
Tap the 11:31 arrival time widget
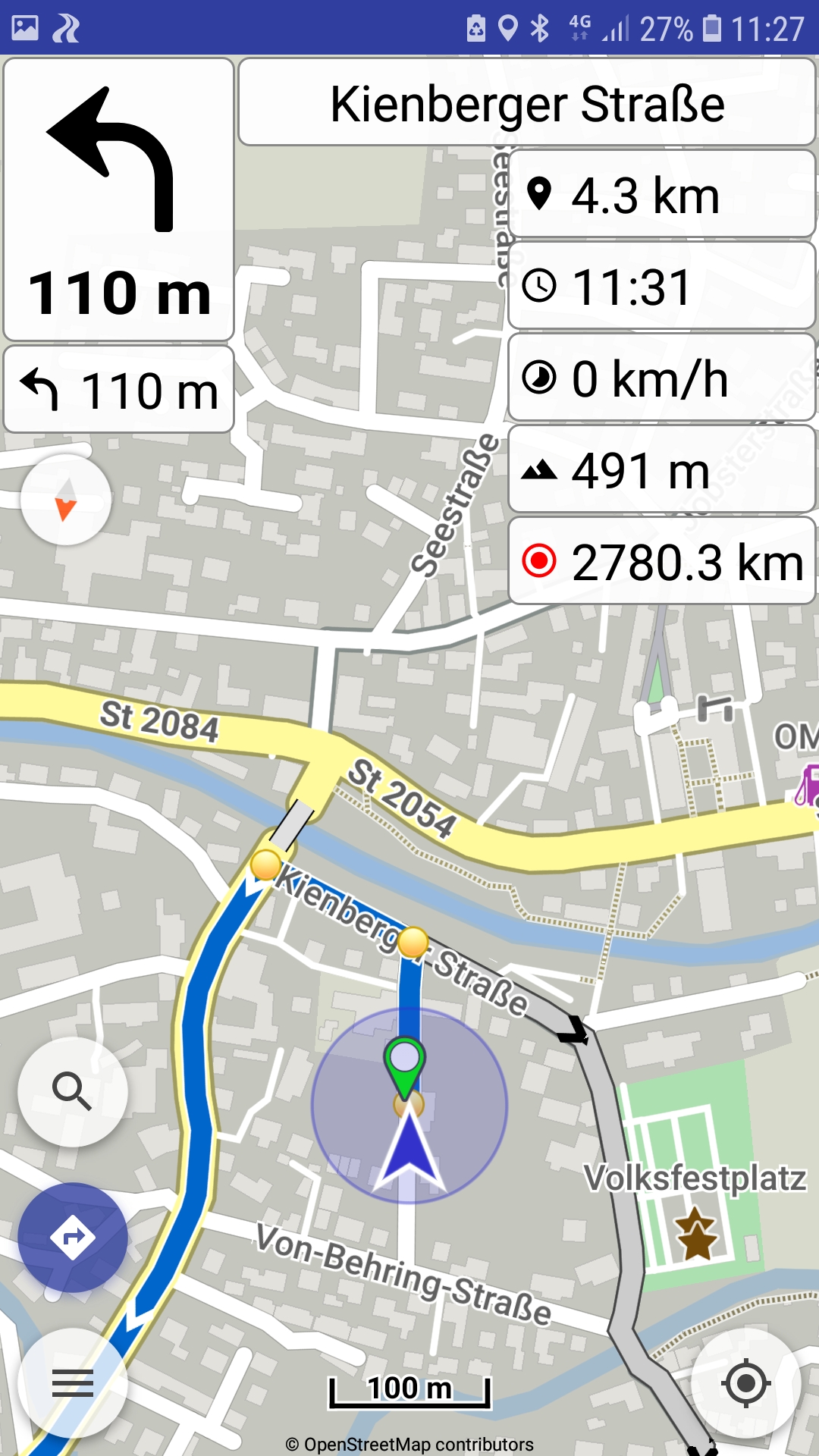pos(662,286)
